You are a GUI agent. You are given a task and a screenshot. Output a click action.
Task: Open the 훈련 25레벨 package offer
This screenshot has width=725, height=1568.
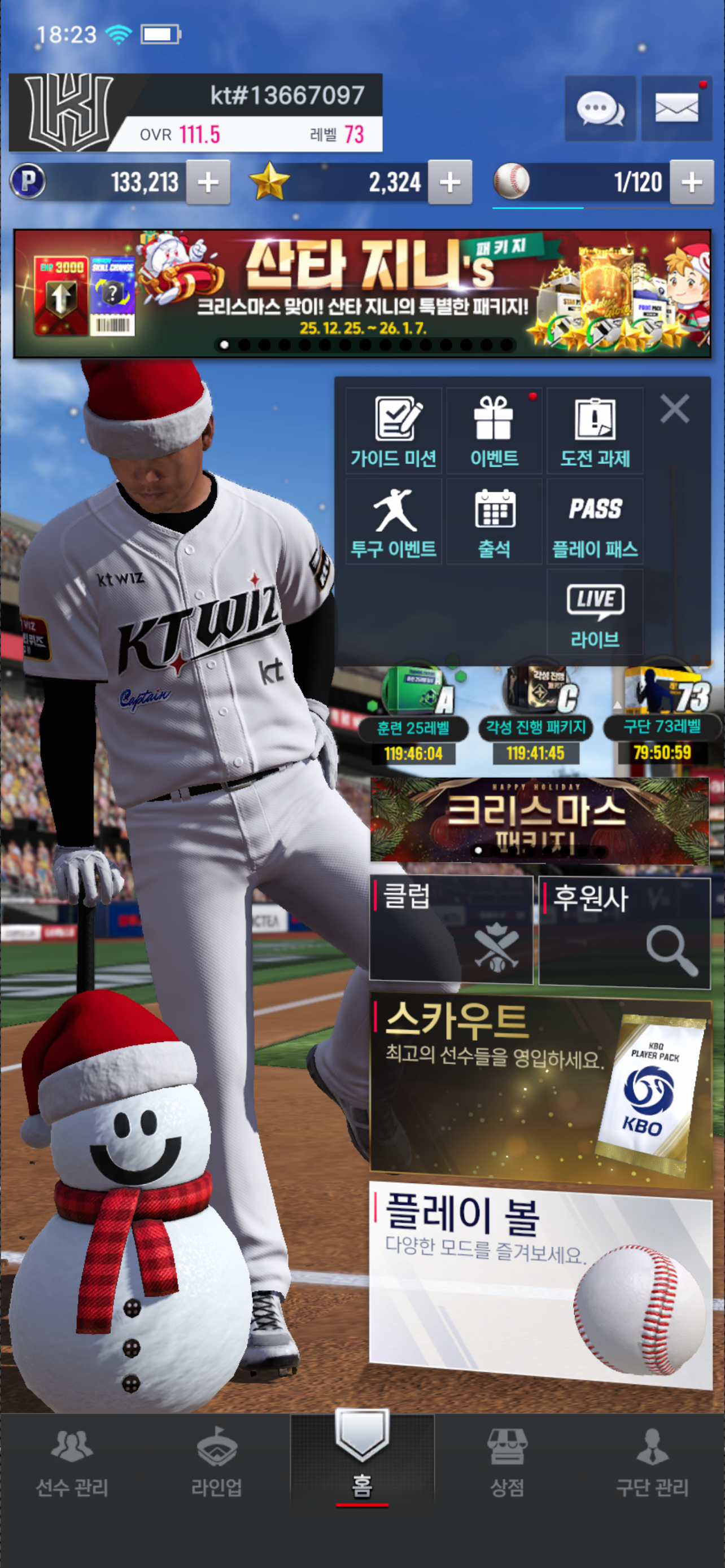(413, 715)
